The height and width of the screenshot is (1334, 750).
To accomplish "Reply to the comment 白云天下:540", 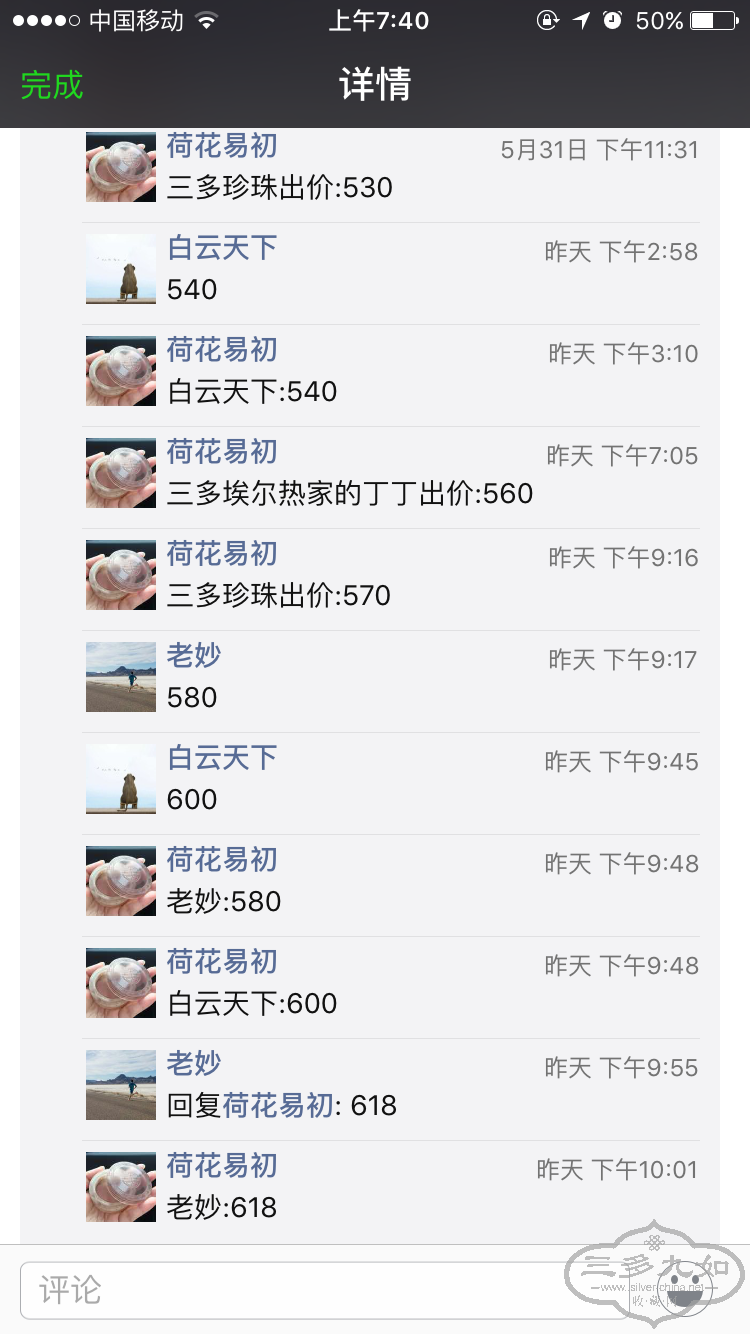I will pos(252,392).
